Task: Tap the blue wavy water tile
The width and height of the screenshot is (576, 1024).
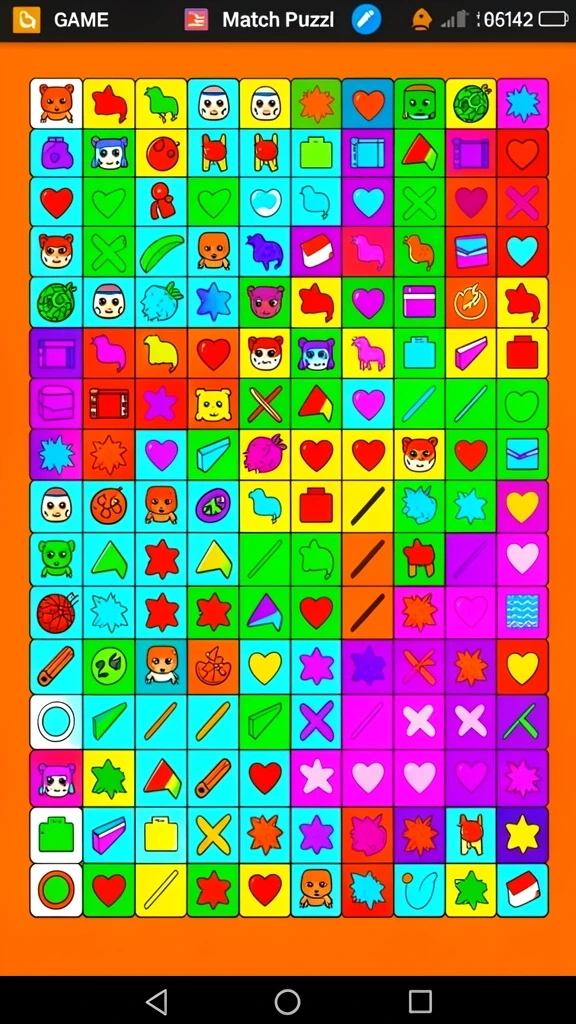Action: pyautogui.click(x=522, y=612)
